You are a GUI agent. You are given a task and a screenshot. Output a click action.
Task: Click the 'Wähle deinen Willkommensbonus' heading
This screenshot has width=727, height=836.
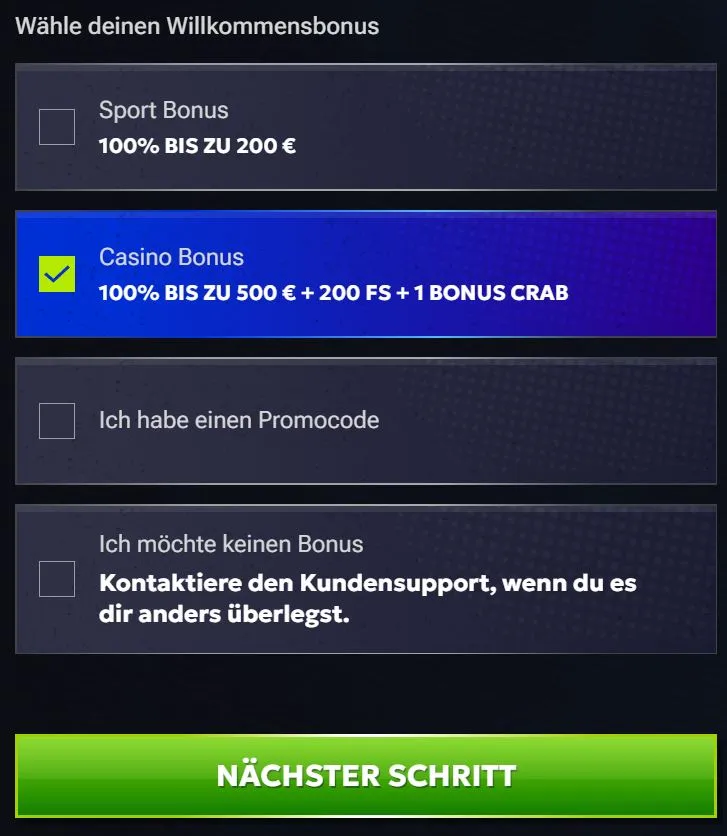click(x=197, y=26)
